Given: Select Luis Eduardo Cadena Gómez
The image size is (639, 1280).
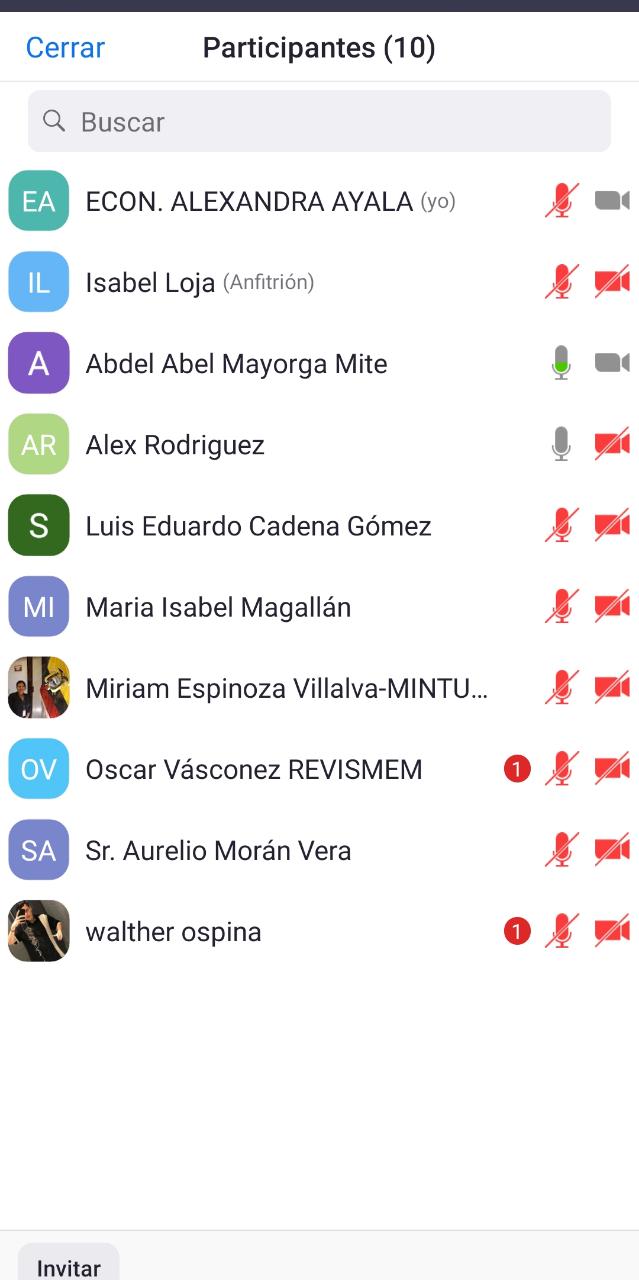Looking at the screenshot, I should 258,526.
